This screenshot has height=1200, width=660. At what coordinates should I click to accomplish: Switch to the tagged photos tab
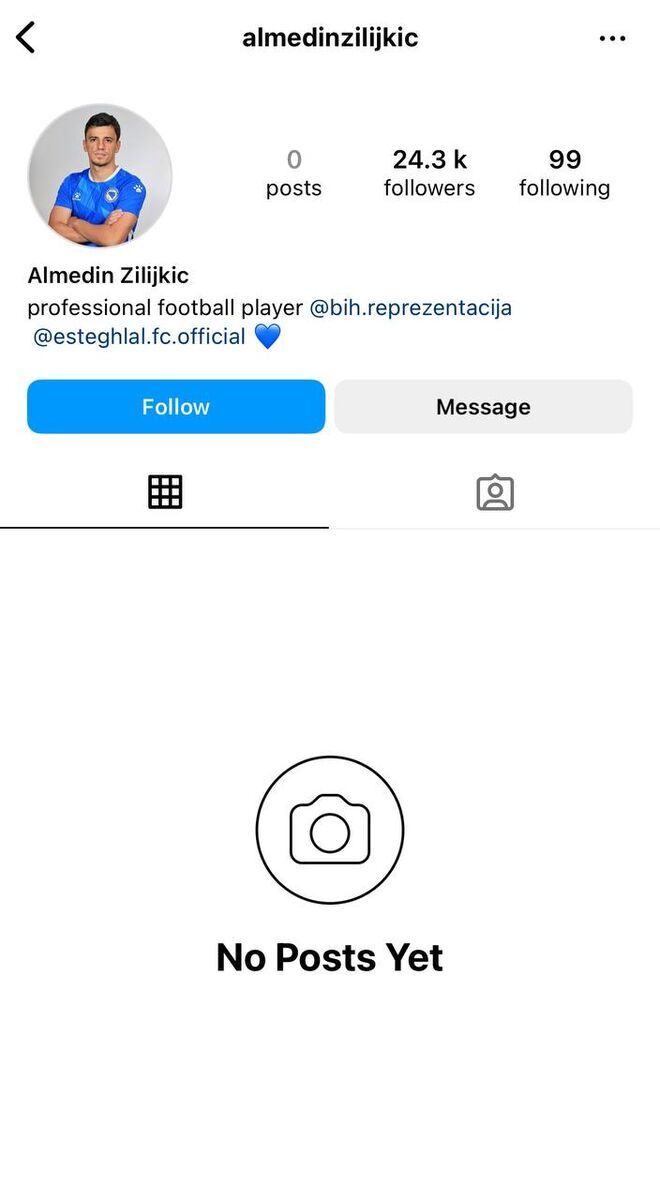[x=494, y=492]
